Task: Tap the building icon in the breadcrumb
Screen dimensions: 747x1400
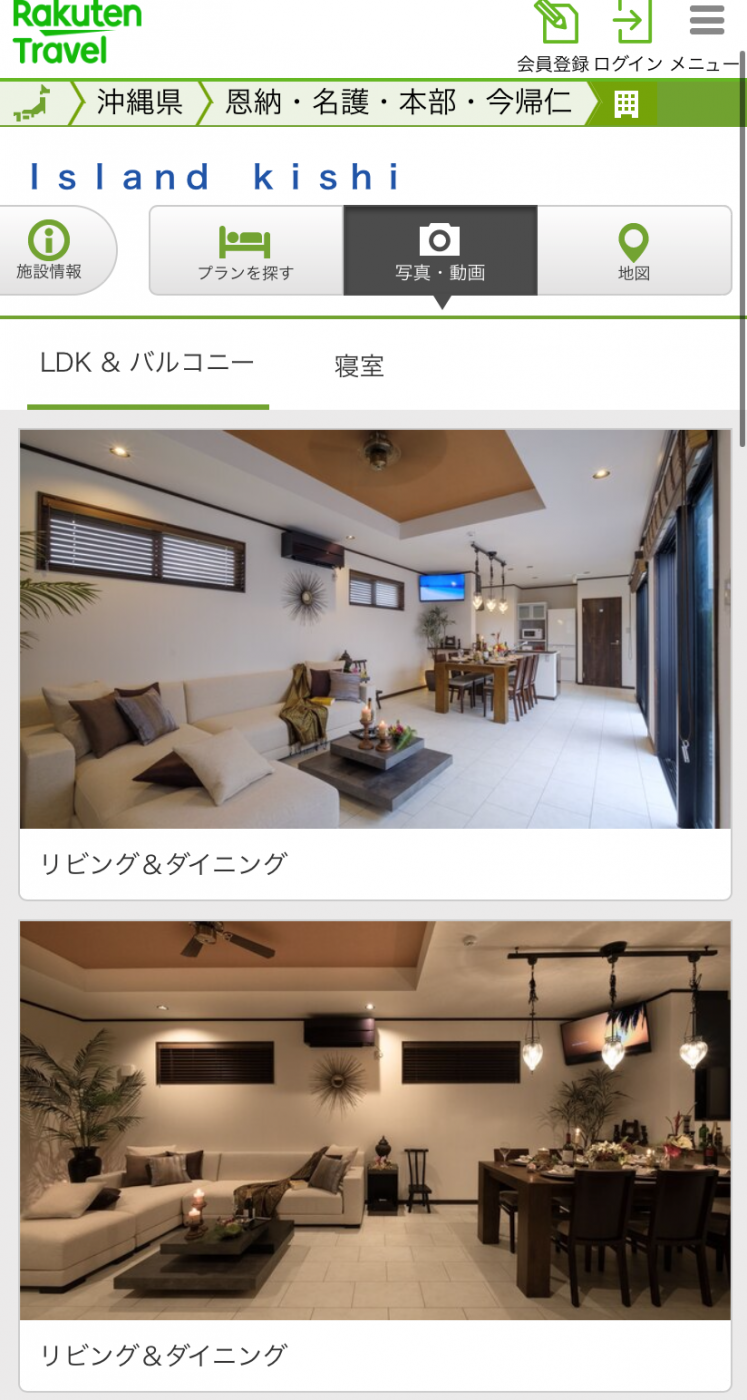Action: pos(626,104)
